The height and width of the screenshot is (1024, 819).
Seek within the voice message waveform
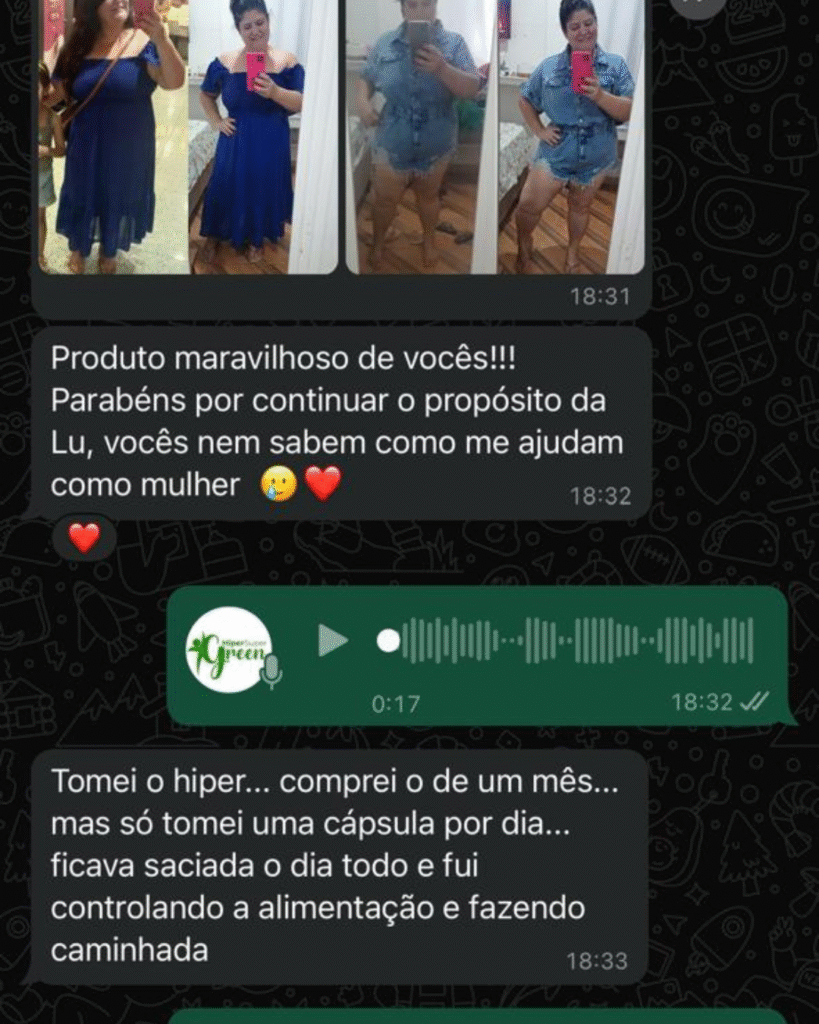[x=578, y=641]
